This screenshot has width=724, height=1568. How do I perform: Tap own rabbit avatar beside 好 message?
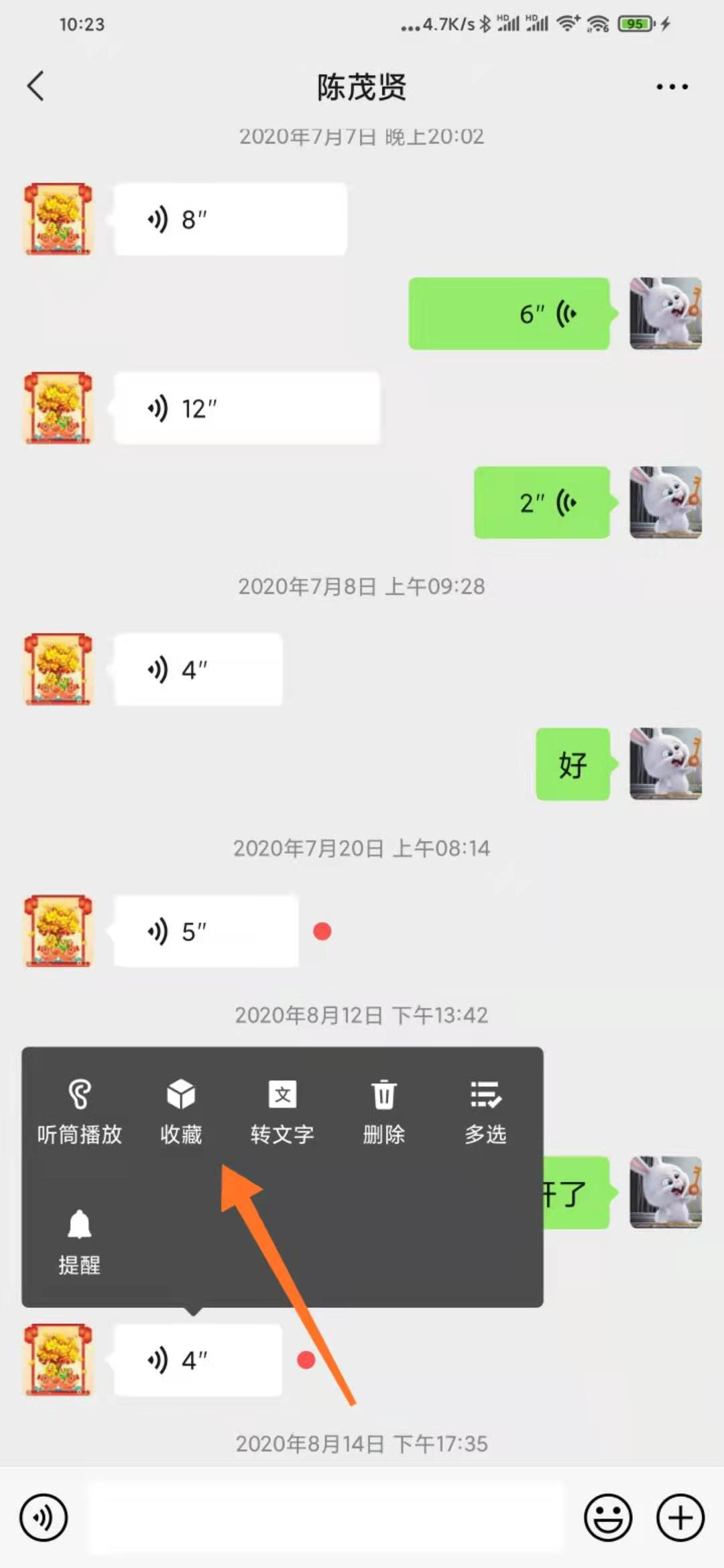[x=666, y=764]
